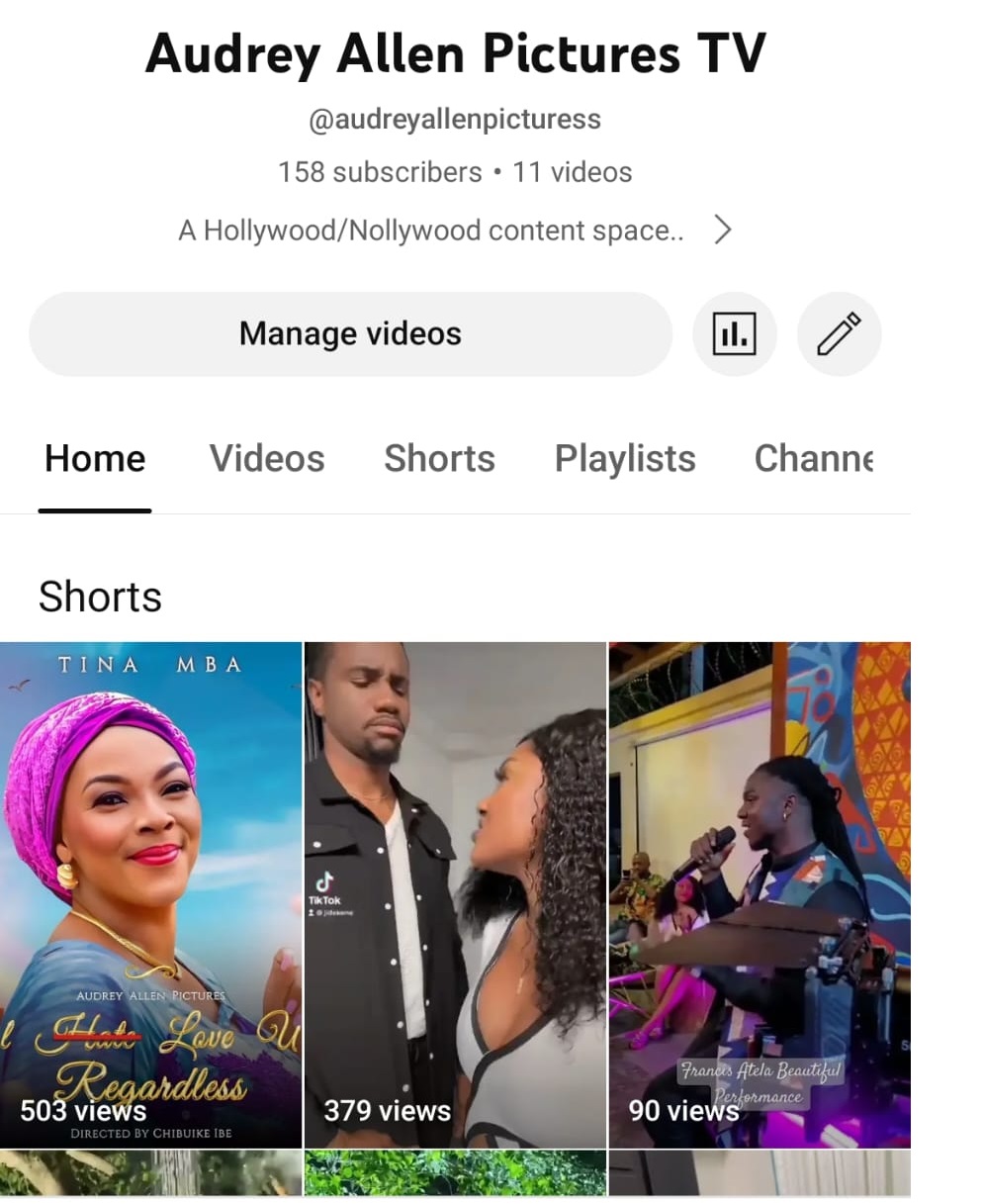983x1204 pixels.
Task: Tap the pencil edit channel icon
Action: 839,334
